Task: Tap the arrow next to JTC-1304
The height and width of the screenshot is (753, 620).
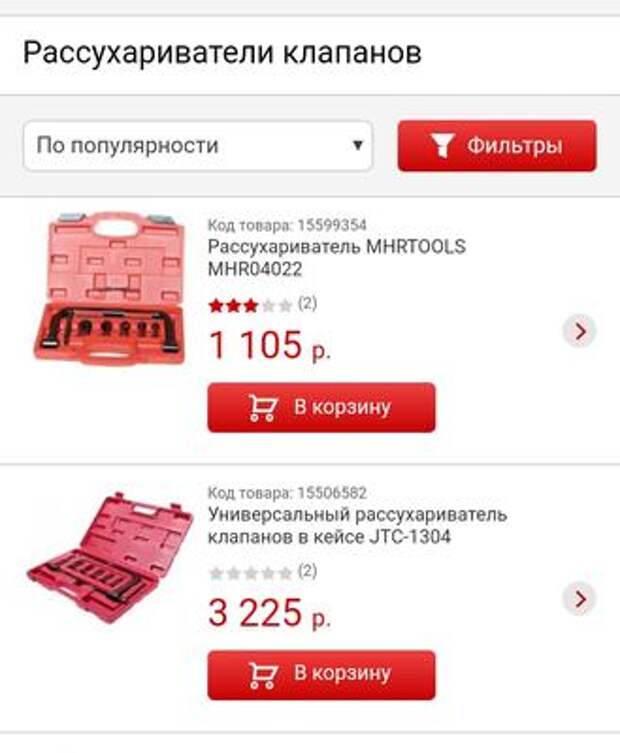Action: tap(579, 598)
